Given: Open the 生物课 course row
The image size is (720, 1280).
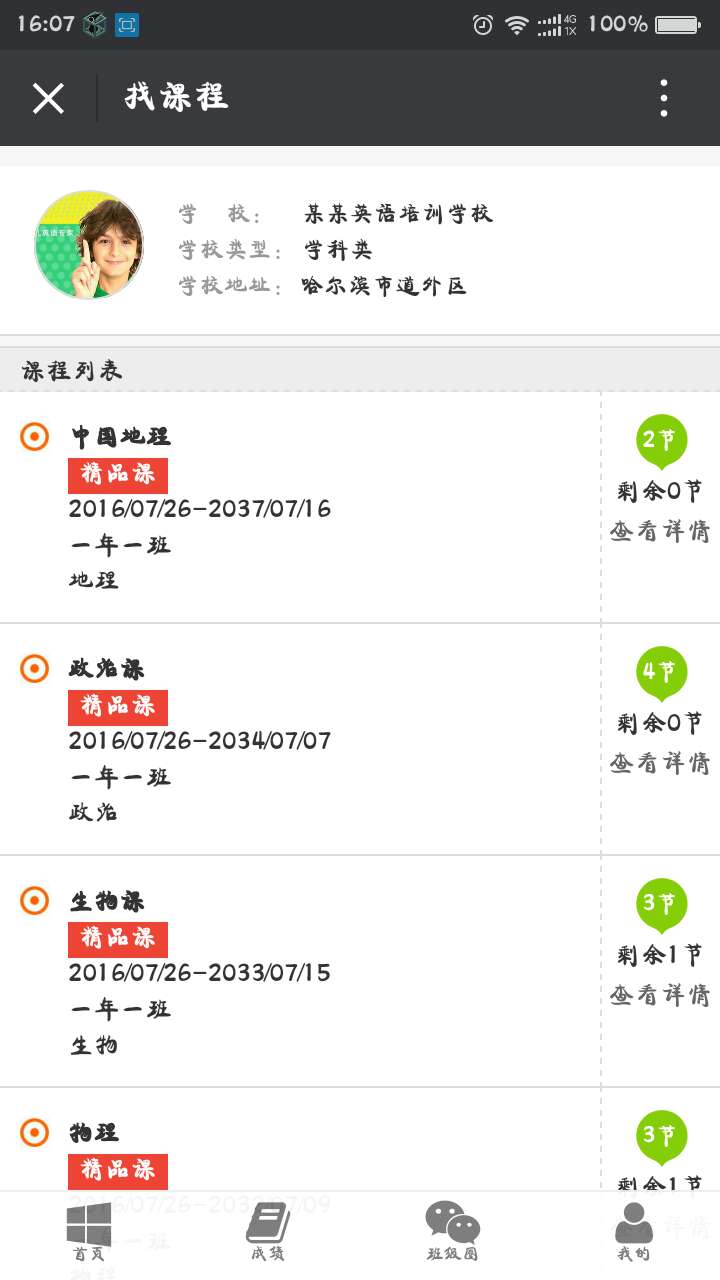Looking at the screenshot, I should point(300,971).
